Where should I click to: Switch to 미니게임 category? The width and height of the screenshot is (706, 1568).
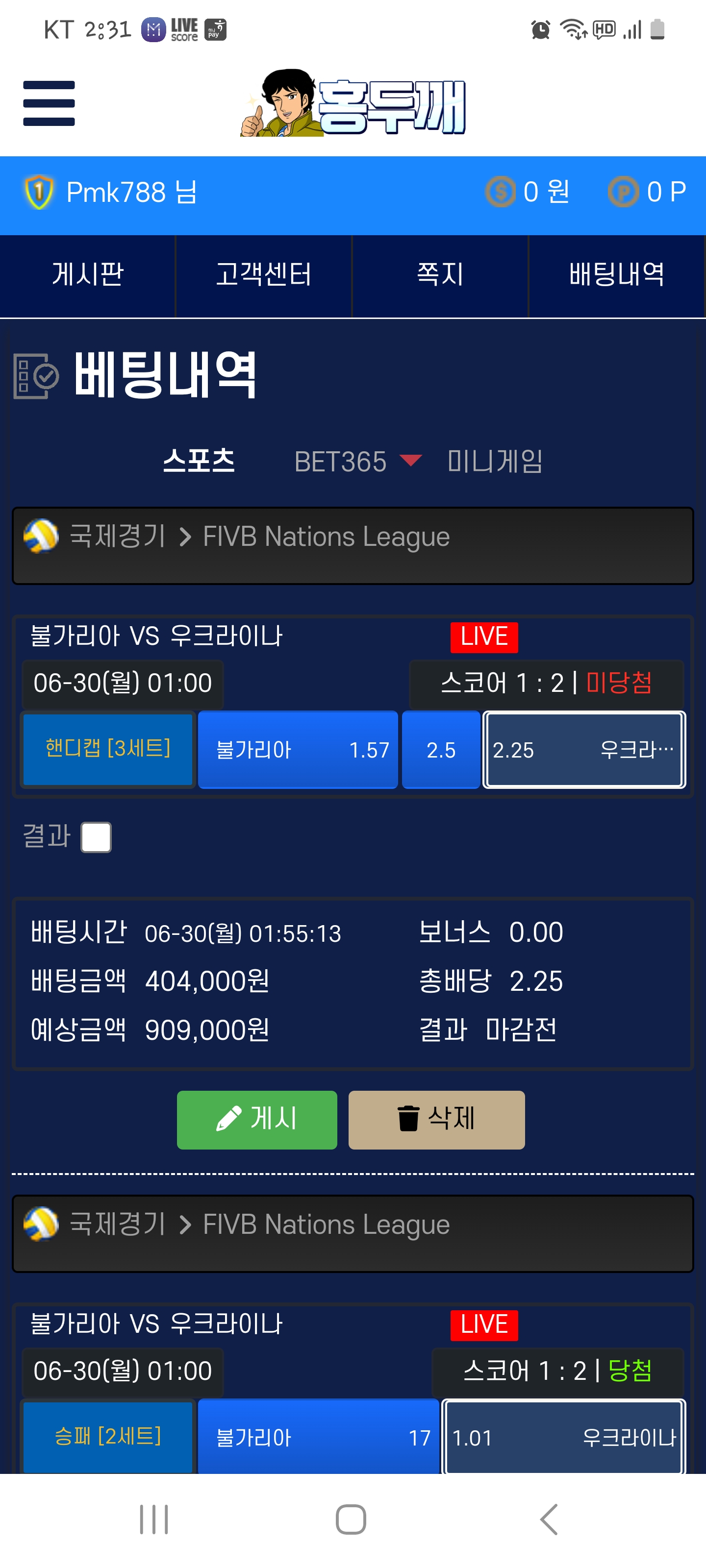tap(495, 461)
